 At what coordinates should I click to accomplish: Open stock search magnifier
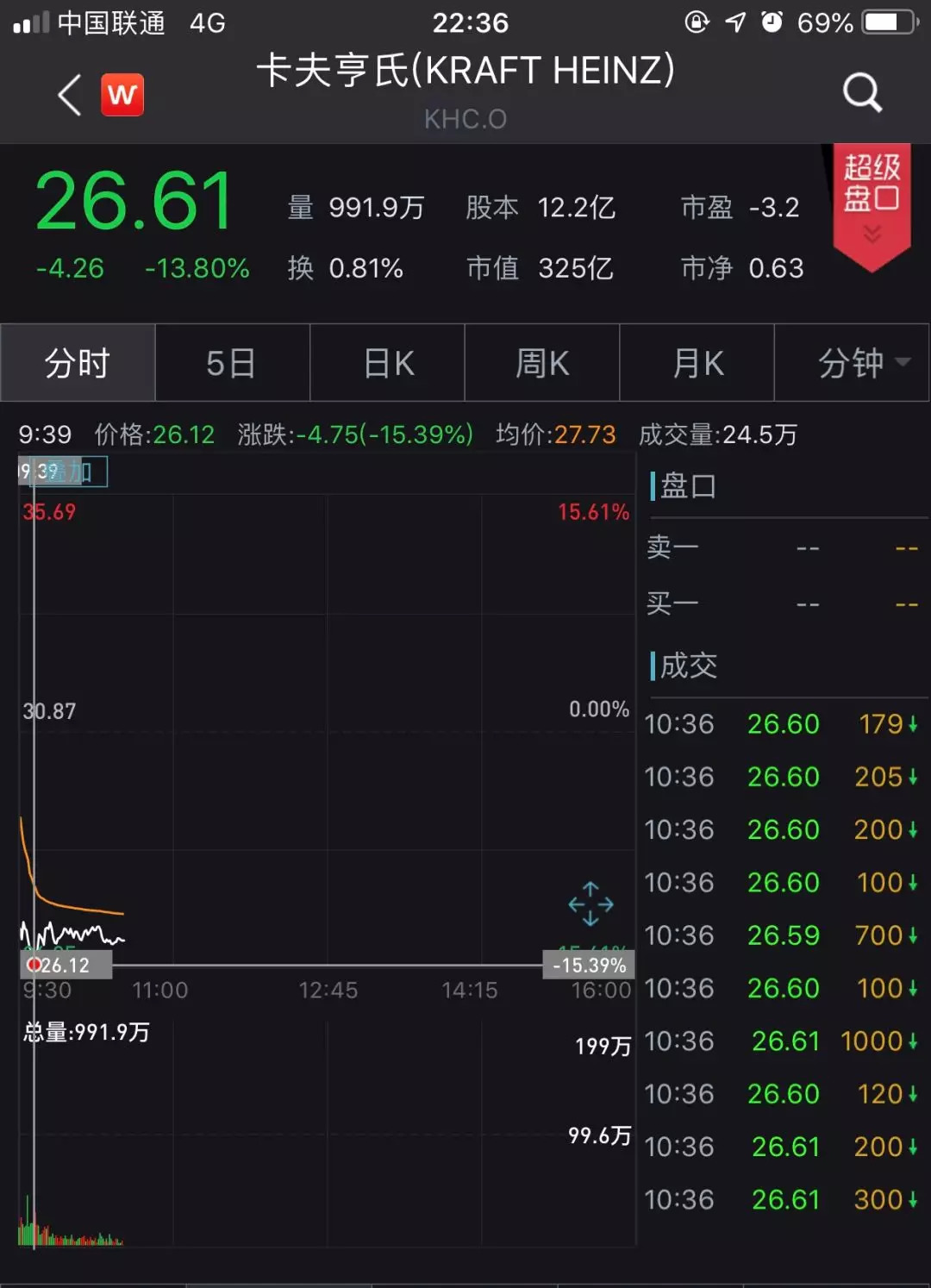click(x=861, y=92)
